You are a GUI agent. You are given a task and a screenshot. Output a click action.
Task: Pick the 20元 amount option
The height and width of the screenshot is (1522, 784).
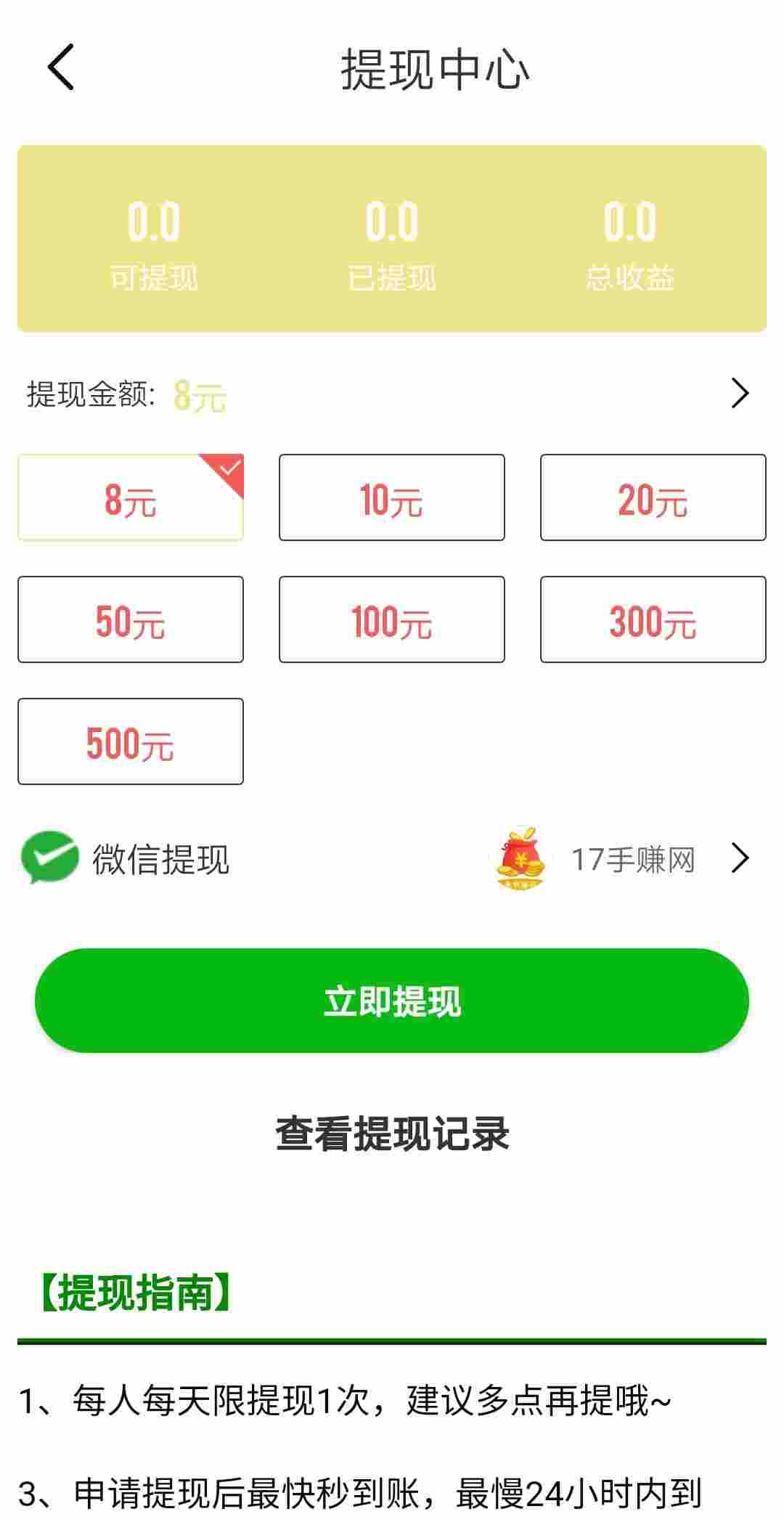(653, 497)
